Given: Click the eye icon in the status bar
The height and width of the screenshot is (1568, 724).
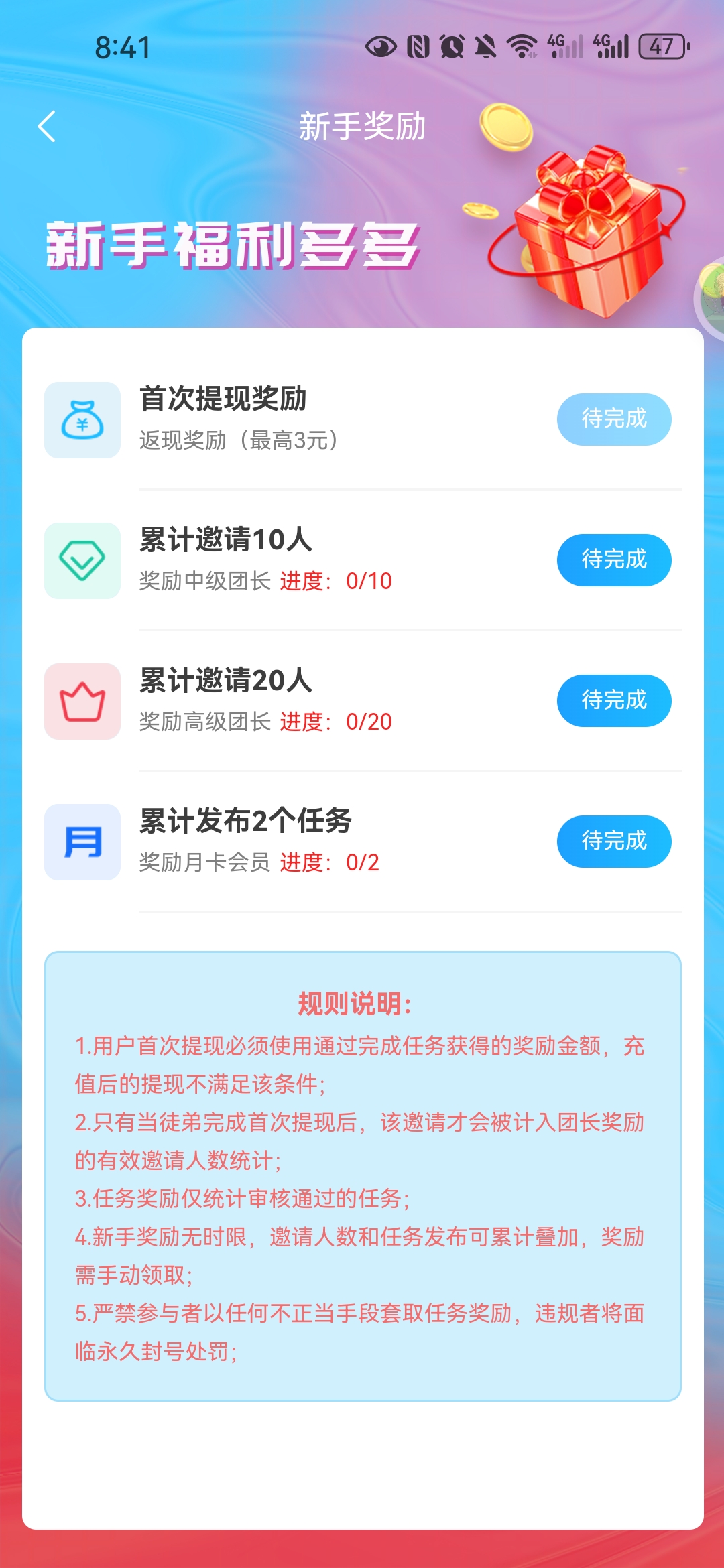Looking at the screenshot, I should [379, 46].
